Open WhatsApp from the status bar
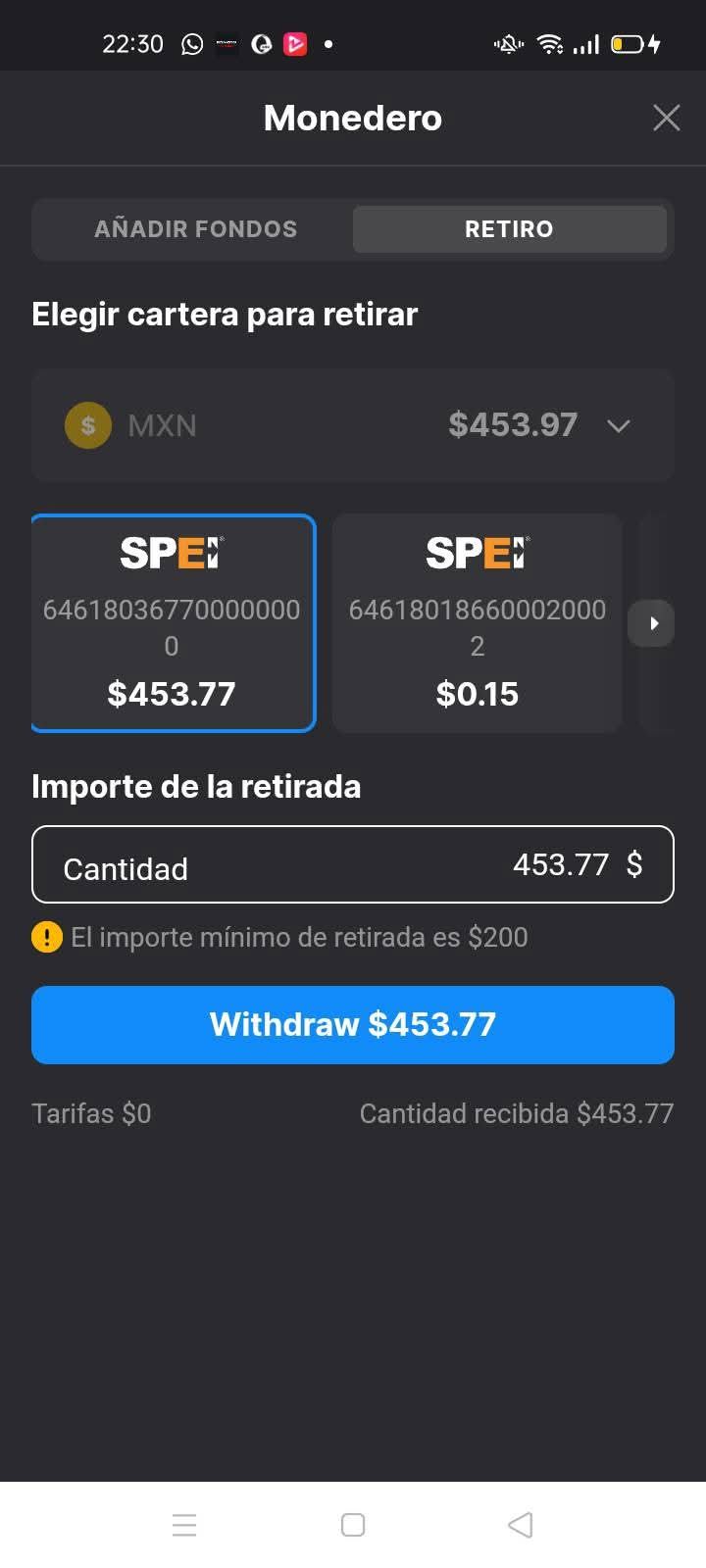Image resolution: width=706 pixels, height=1568 pixels. pos(192,43)
